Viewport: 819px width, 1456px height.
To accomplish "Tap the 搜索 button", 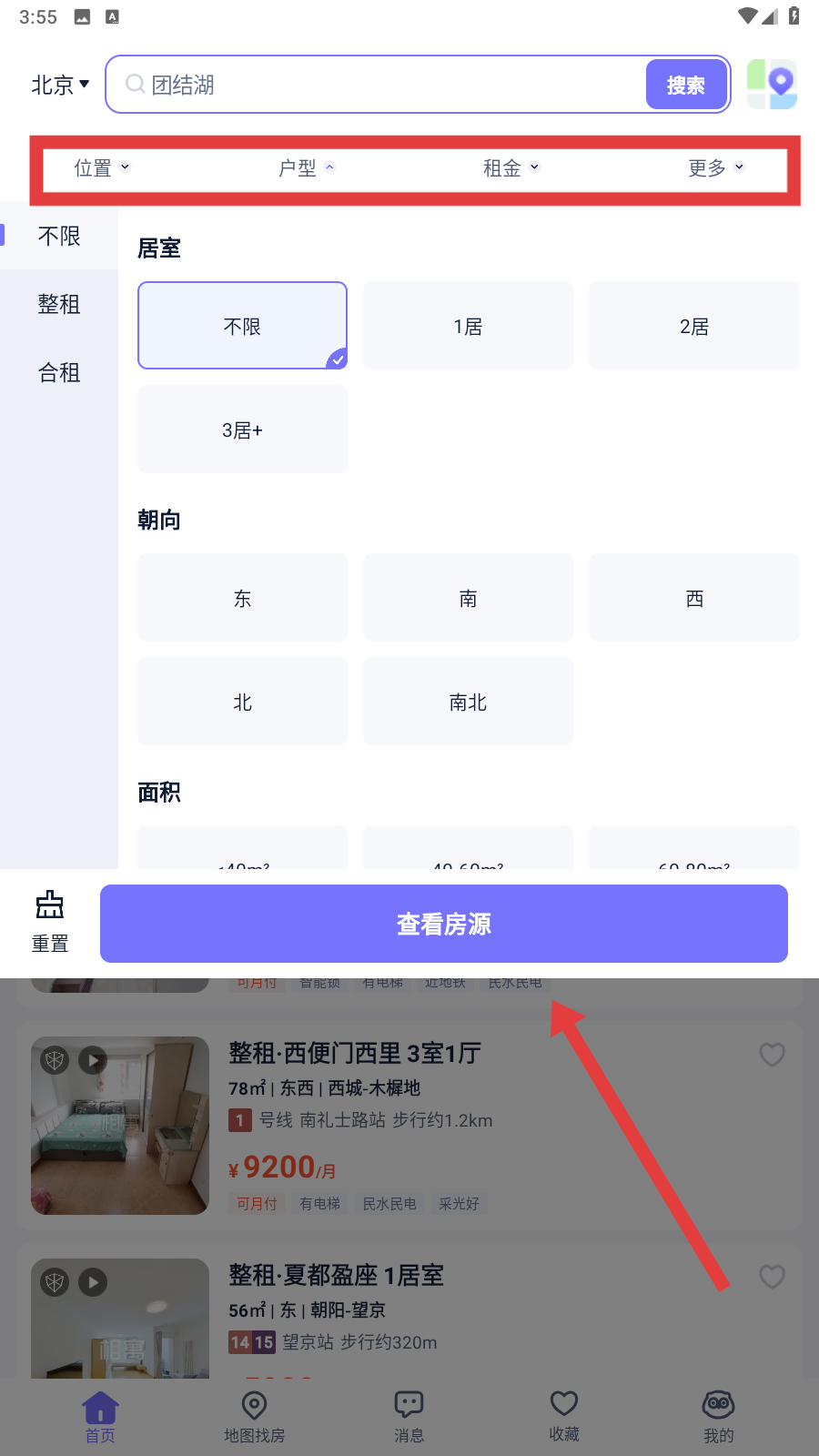I will pyautogui.click(x=686, y=85).
